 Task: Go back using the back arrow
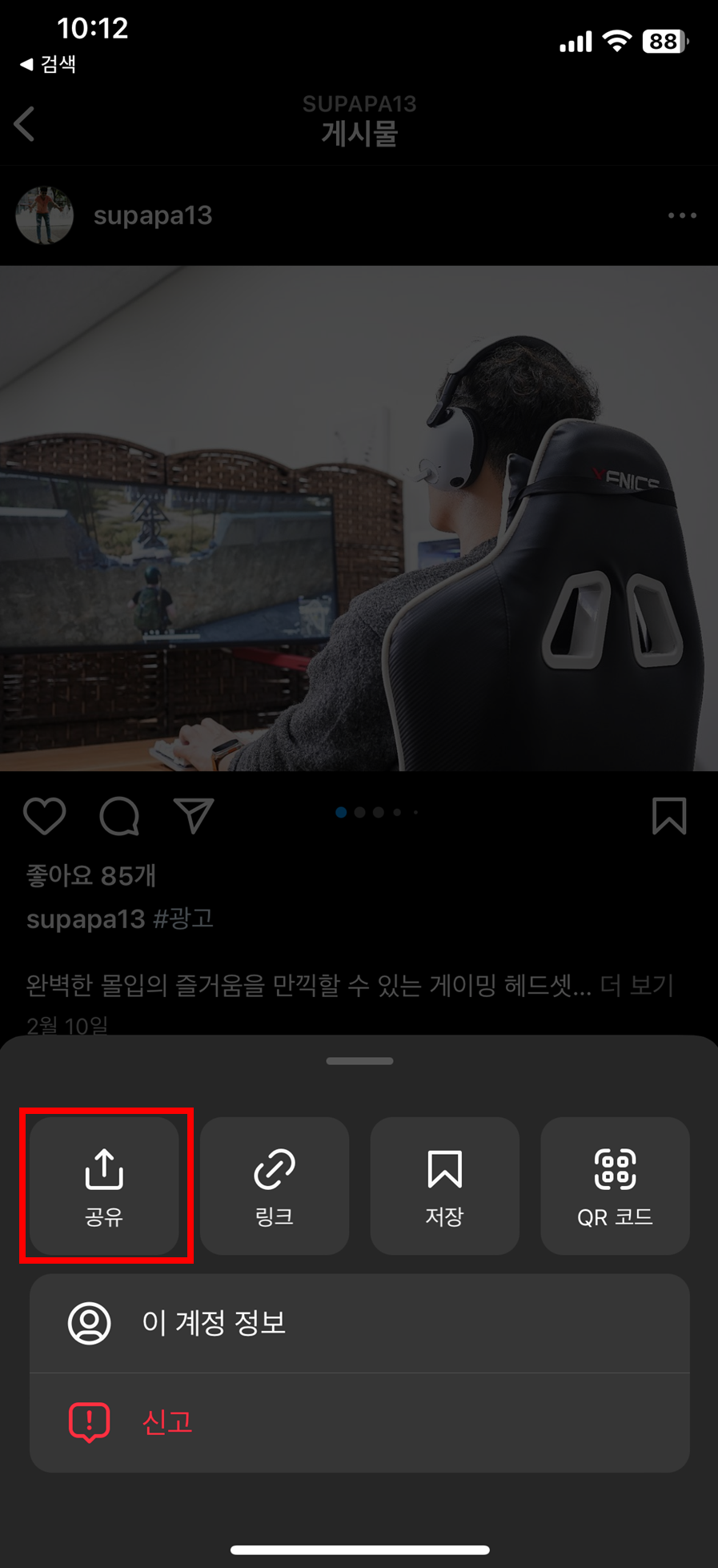click(25, 124)
